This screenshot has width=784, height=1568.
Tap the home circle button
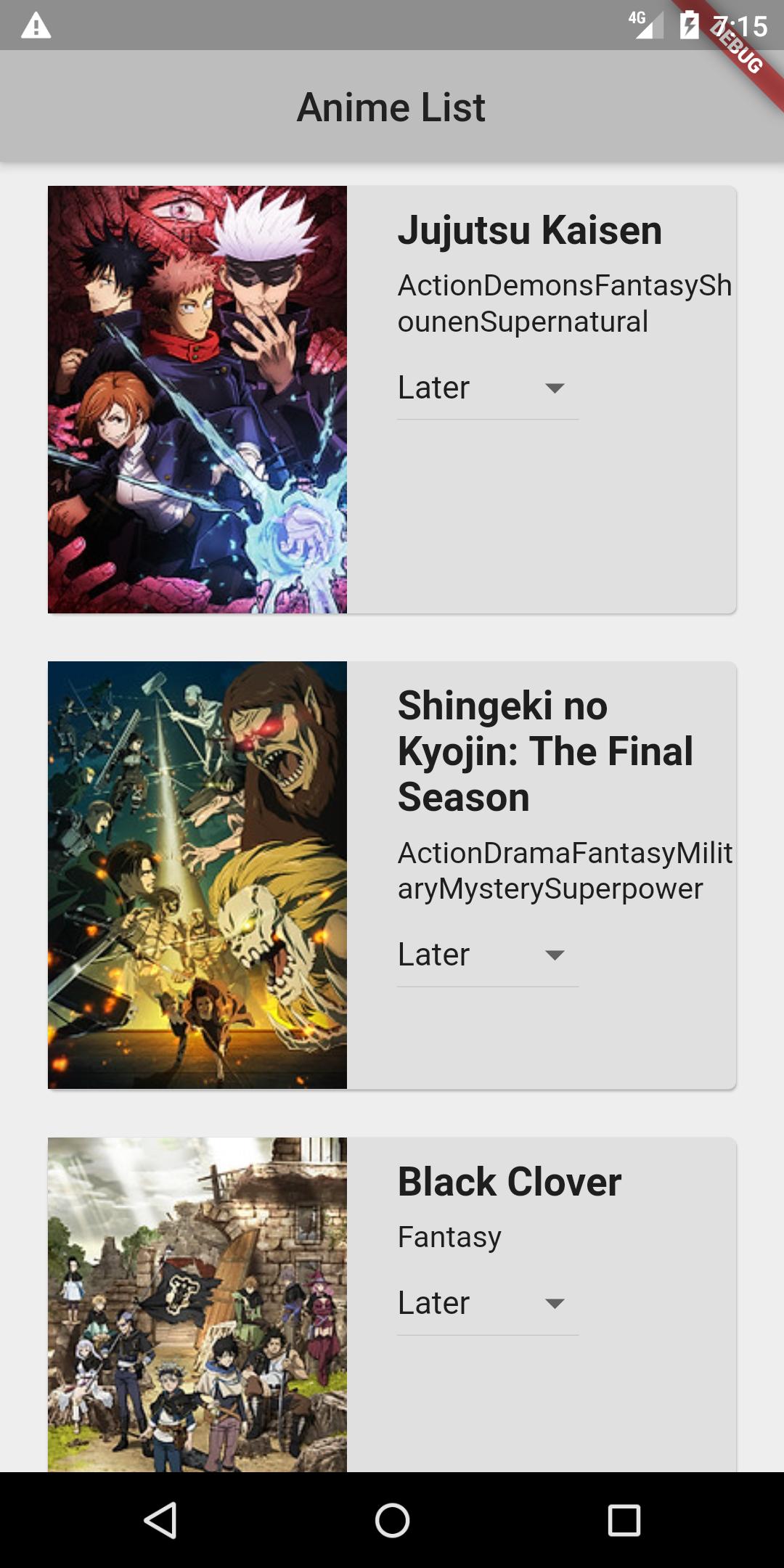click(391, 1520)
